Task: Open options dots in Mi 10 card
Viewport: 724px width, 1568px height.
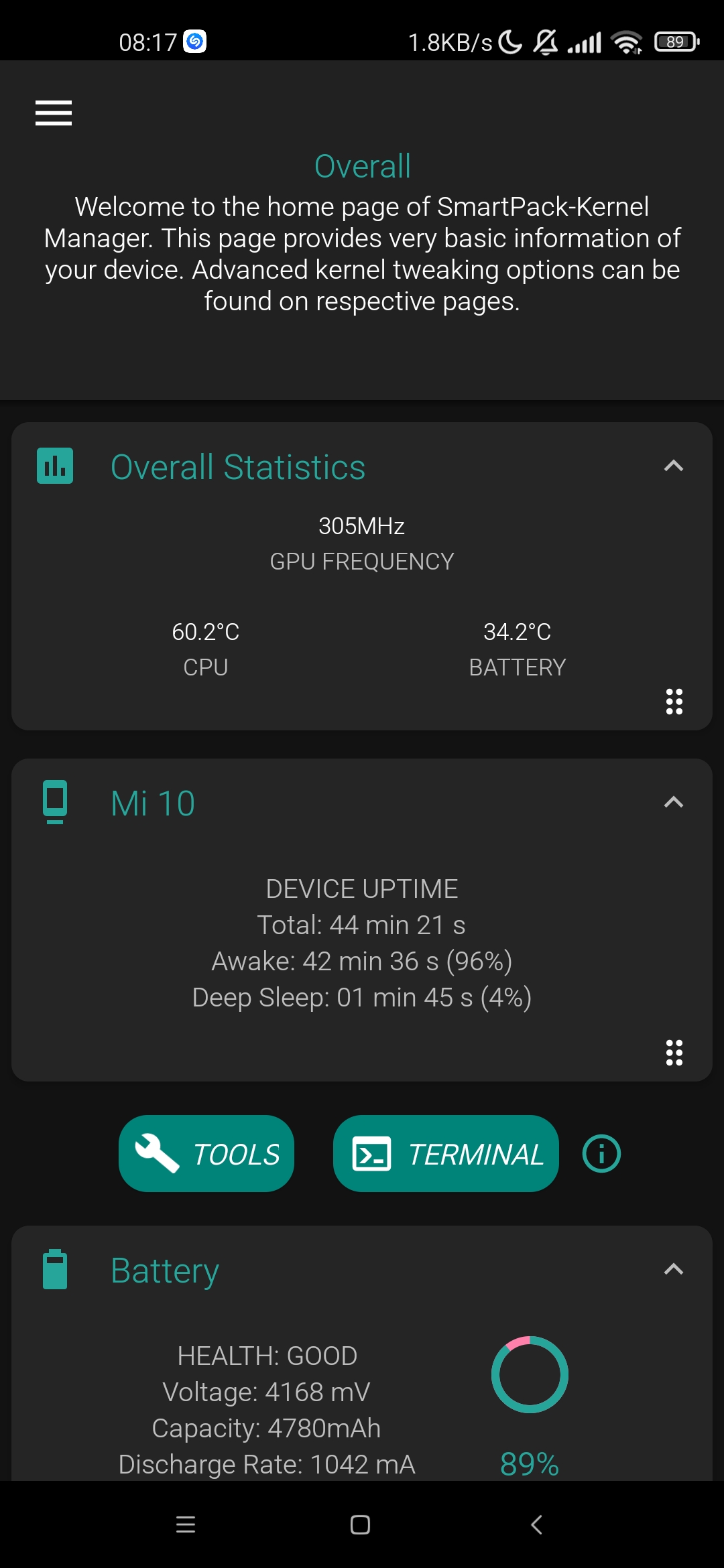Action: pos(674,1053)
